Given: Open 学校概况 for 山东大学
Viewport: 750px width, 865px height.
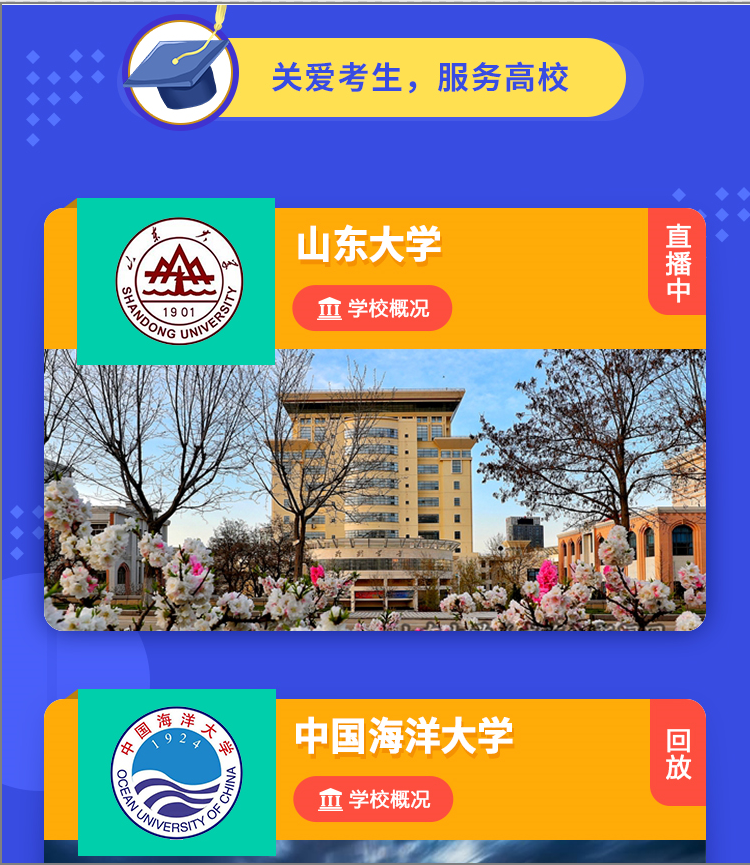Looking at the screenshot, I should point(372,309).
